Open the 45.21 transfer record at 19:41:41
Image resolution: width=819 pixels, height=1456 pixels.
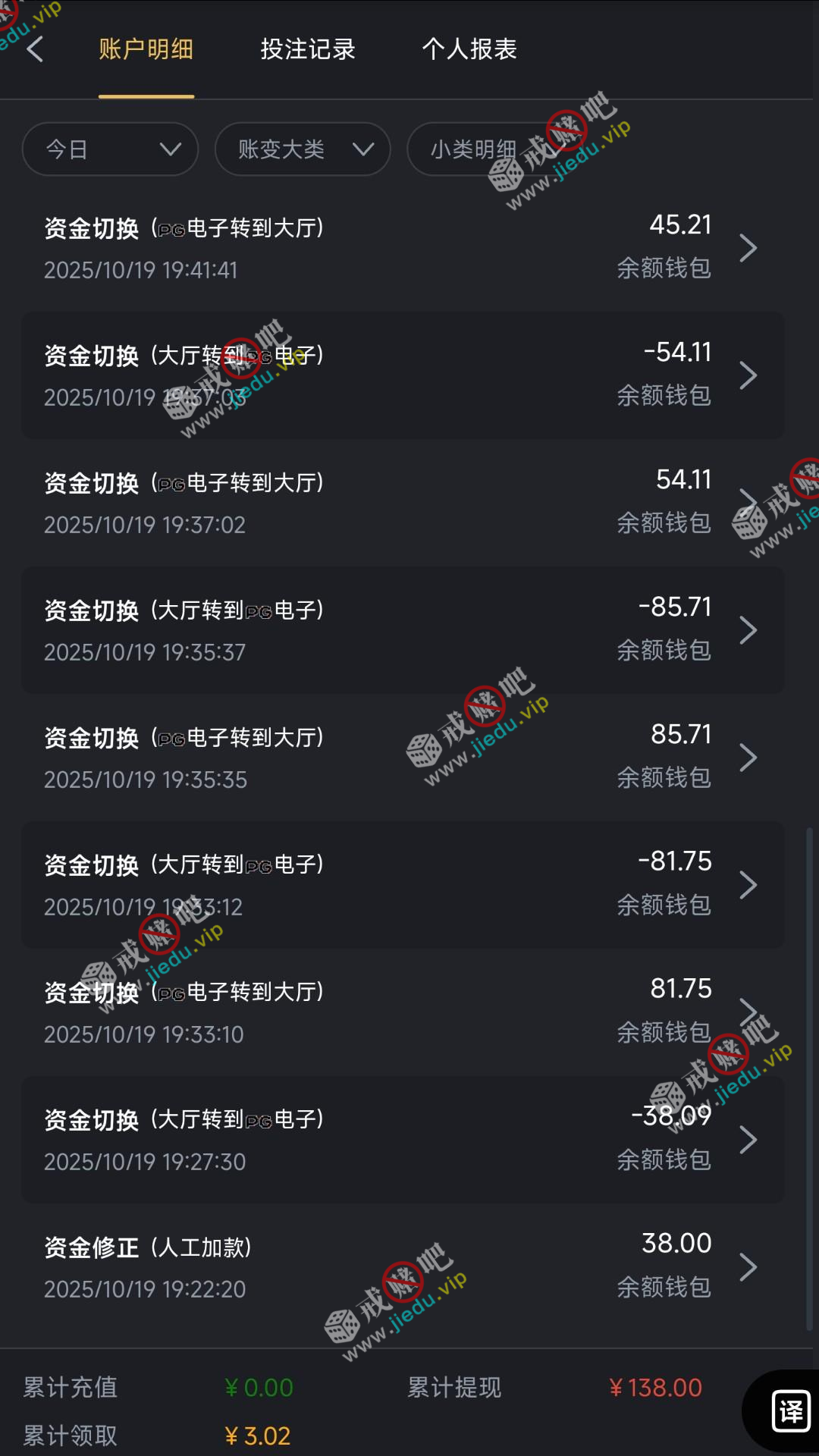point(402,248)
